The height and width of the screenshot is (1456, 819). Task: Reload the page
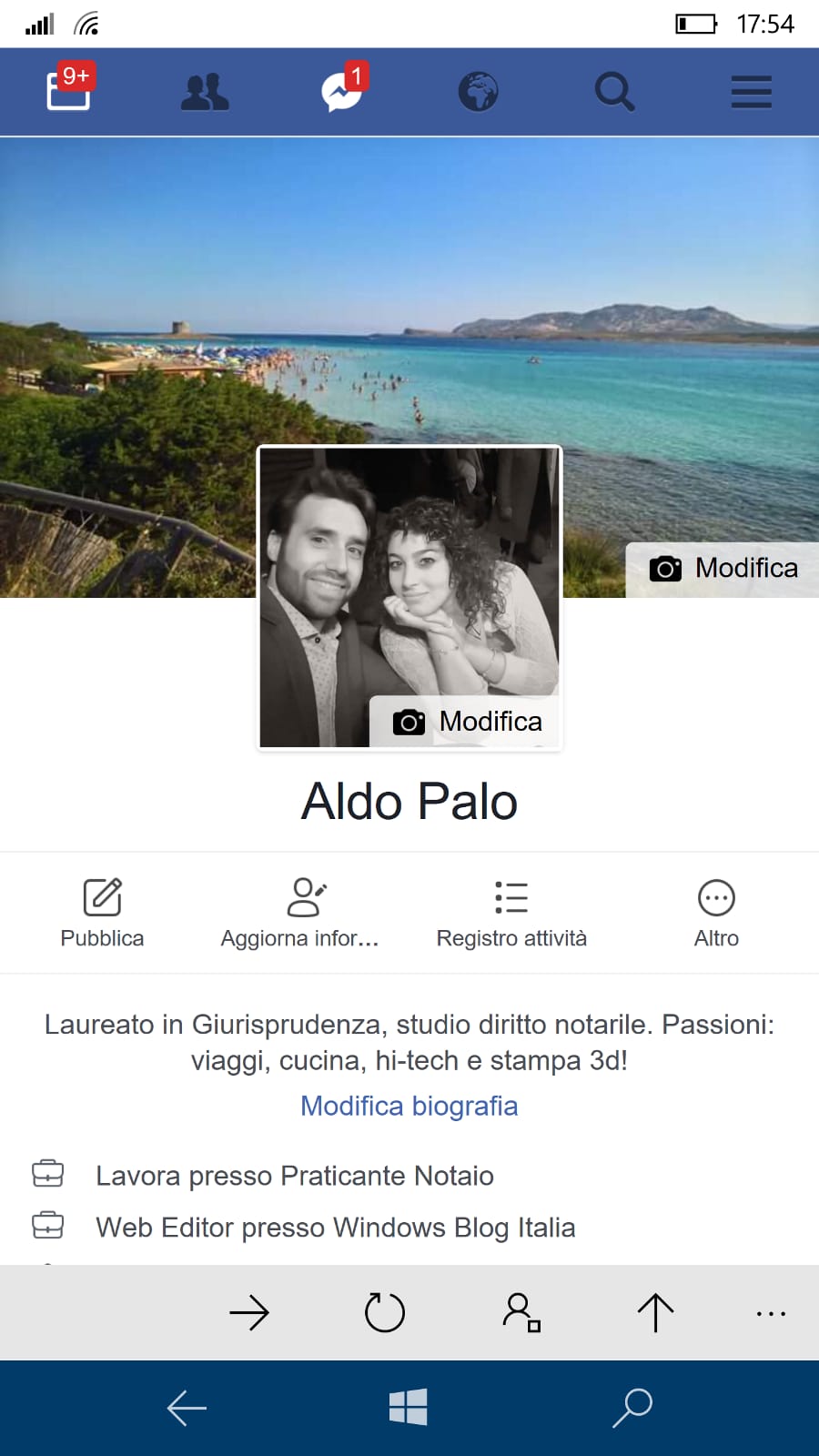pyautogui.click(x=384, y=1312)
